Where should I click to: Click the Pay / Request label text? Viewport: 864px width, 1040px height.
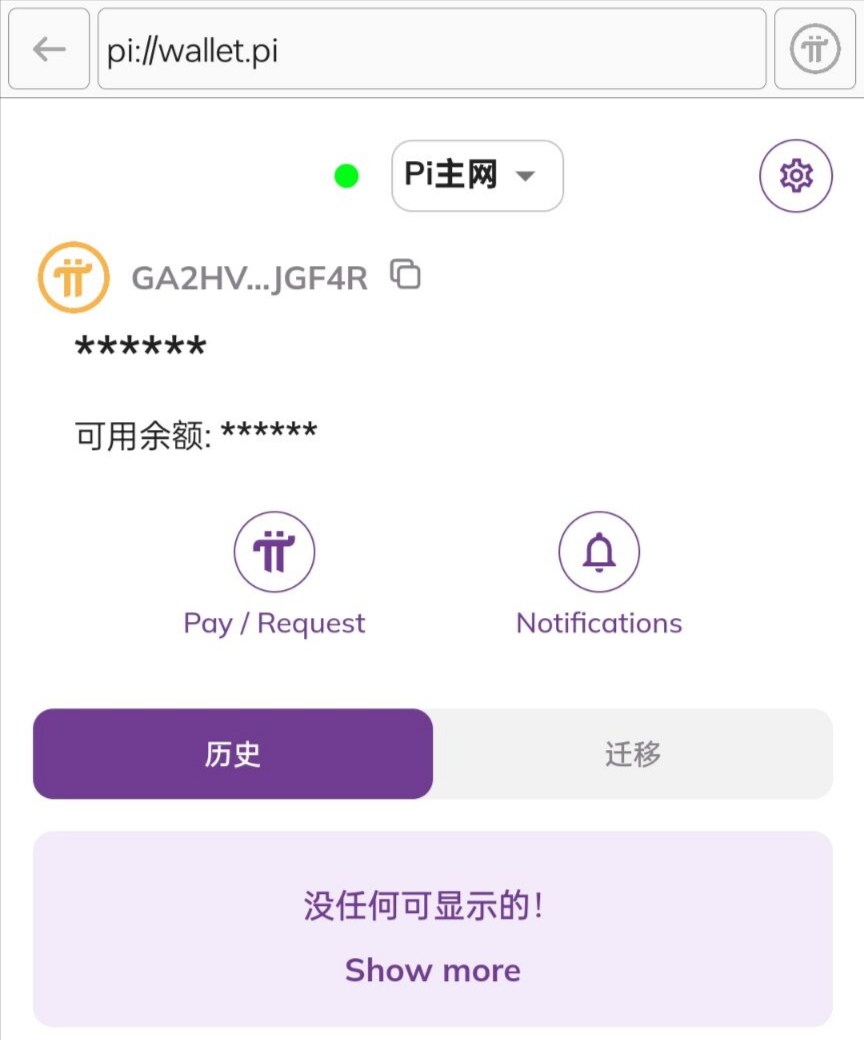click(x=274, y=622)
